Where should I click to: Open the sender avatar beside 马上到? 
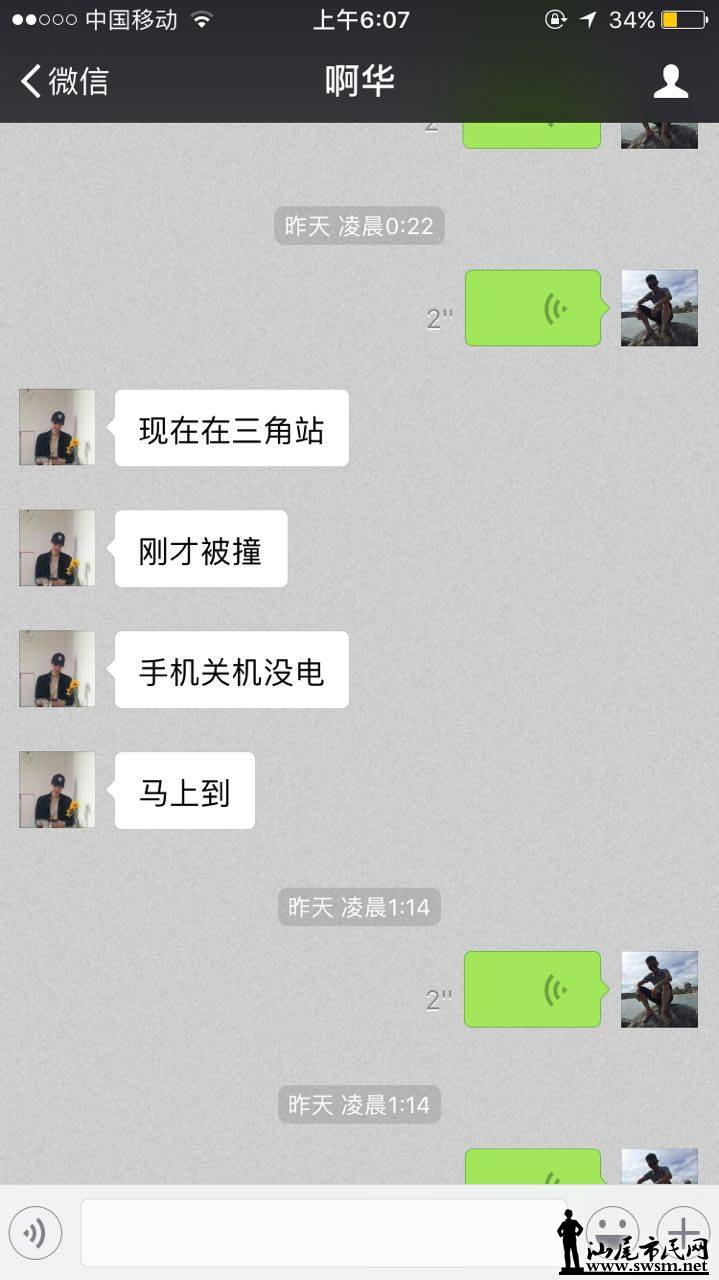click(x=57, y=790)
